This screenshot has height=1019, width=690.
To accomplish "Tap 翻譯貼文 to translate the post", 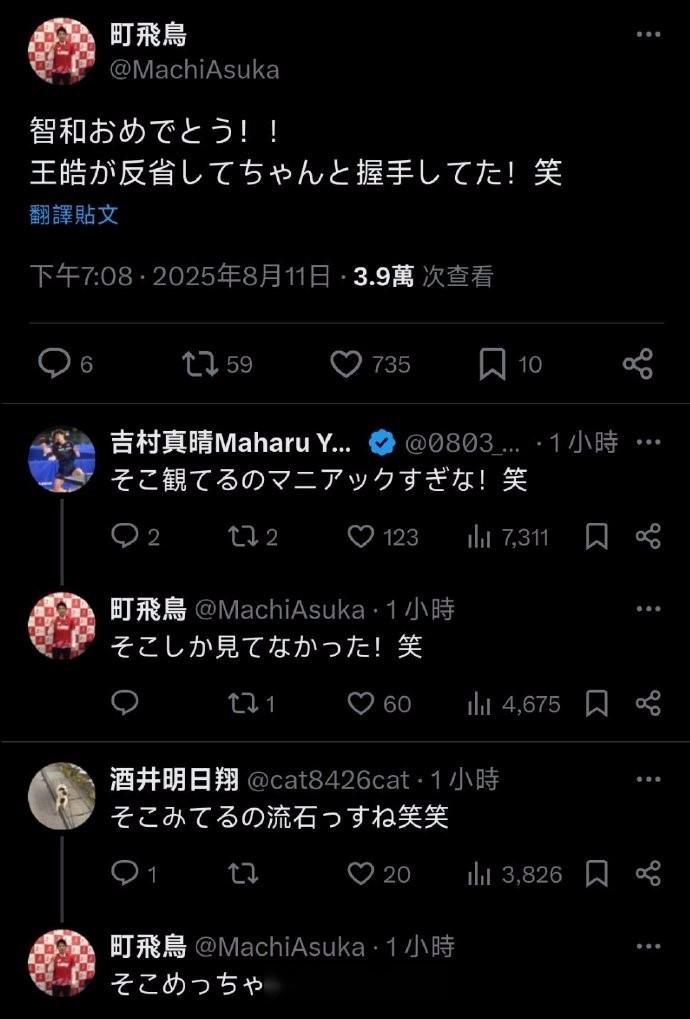I will coord(74,215).
